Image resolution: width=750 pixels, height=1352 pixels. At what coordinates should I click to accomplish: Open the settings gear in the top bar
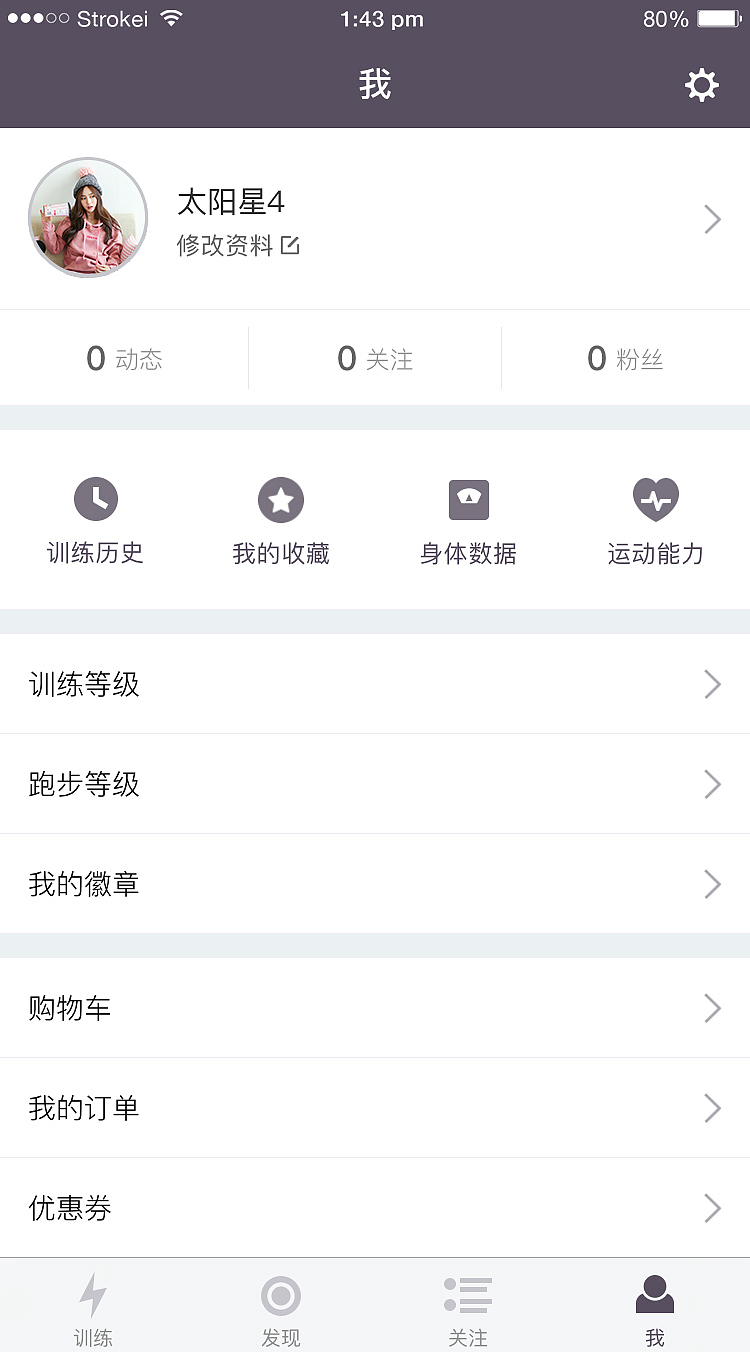(x=702, y=85)
